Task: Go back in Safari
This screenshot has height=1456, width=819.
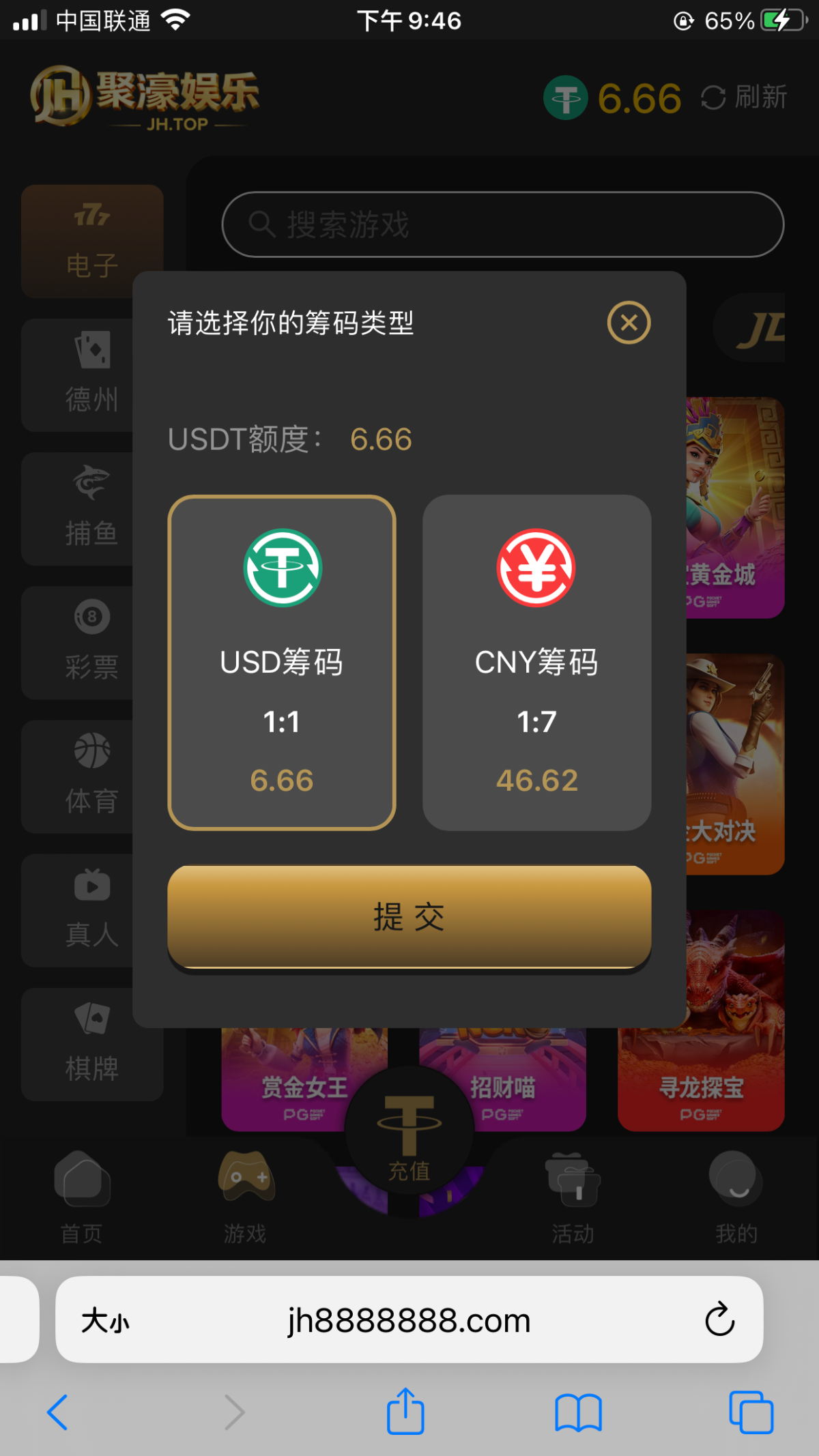Action: click(57, 1412)
